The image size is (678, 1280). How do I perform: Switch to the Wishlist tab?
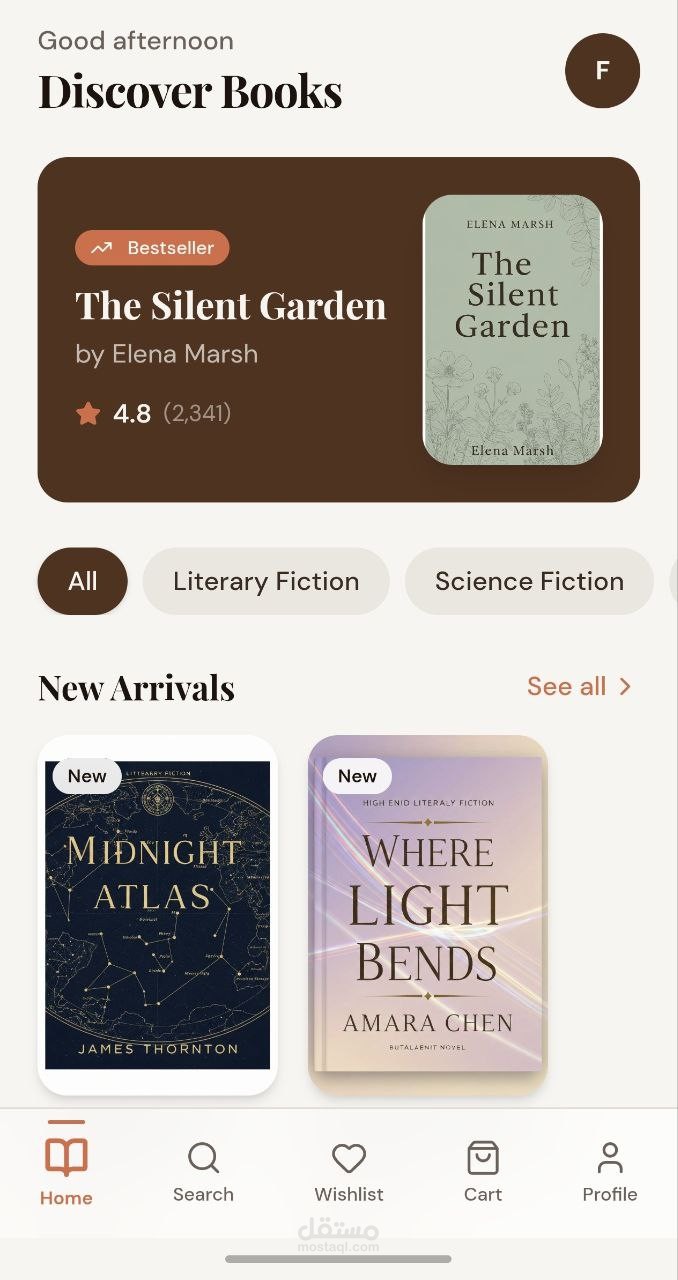coord(349,1172)
